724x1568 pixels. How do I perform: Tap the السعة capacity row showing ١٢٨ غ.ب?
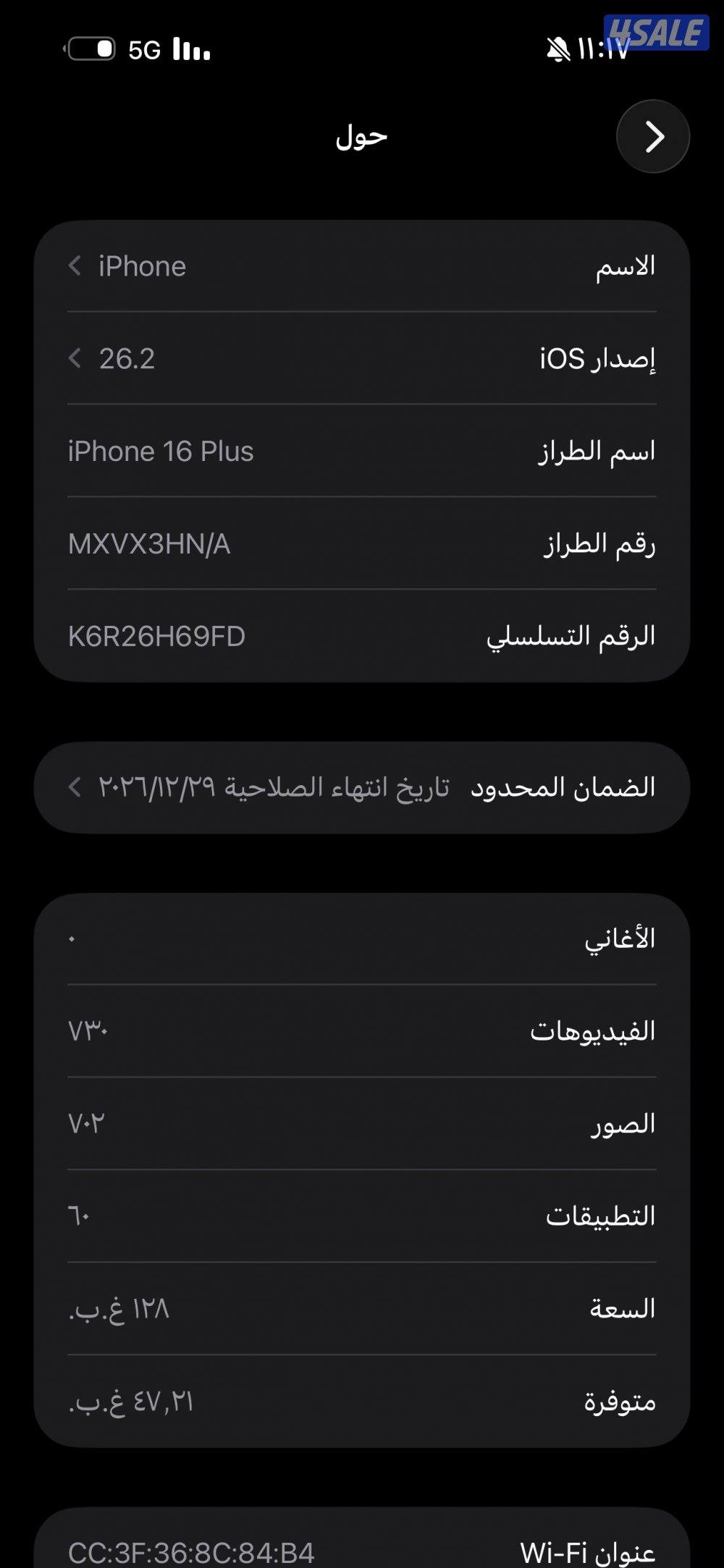[x=362, y=1308]
